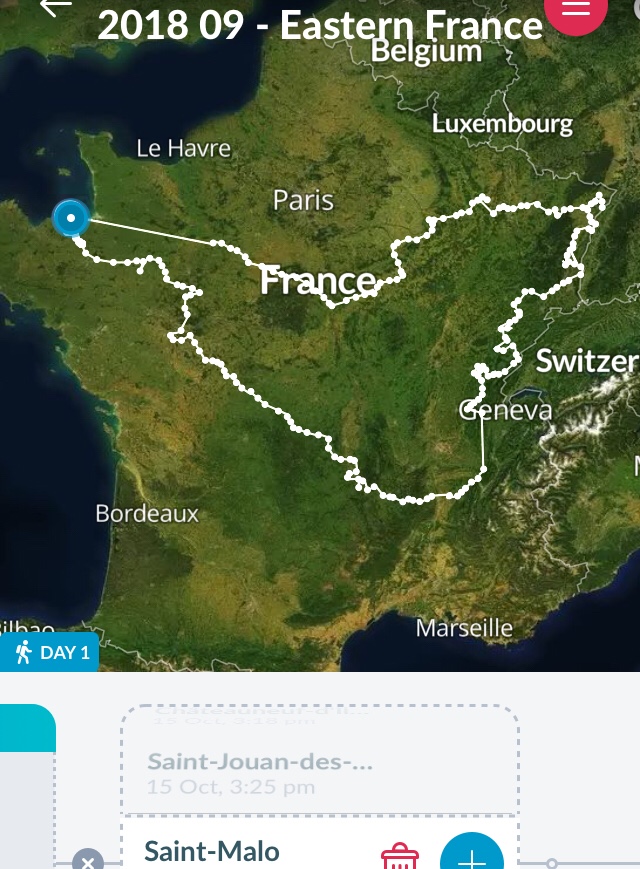Go back with the top-left arrow
Screen dimensions: 640x869
point(55,6)
